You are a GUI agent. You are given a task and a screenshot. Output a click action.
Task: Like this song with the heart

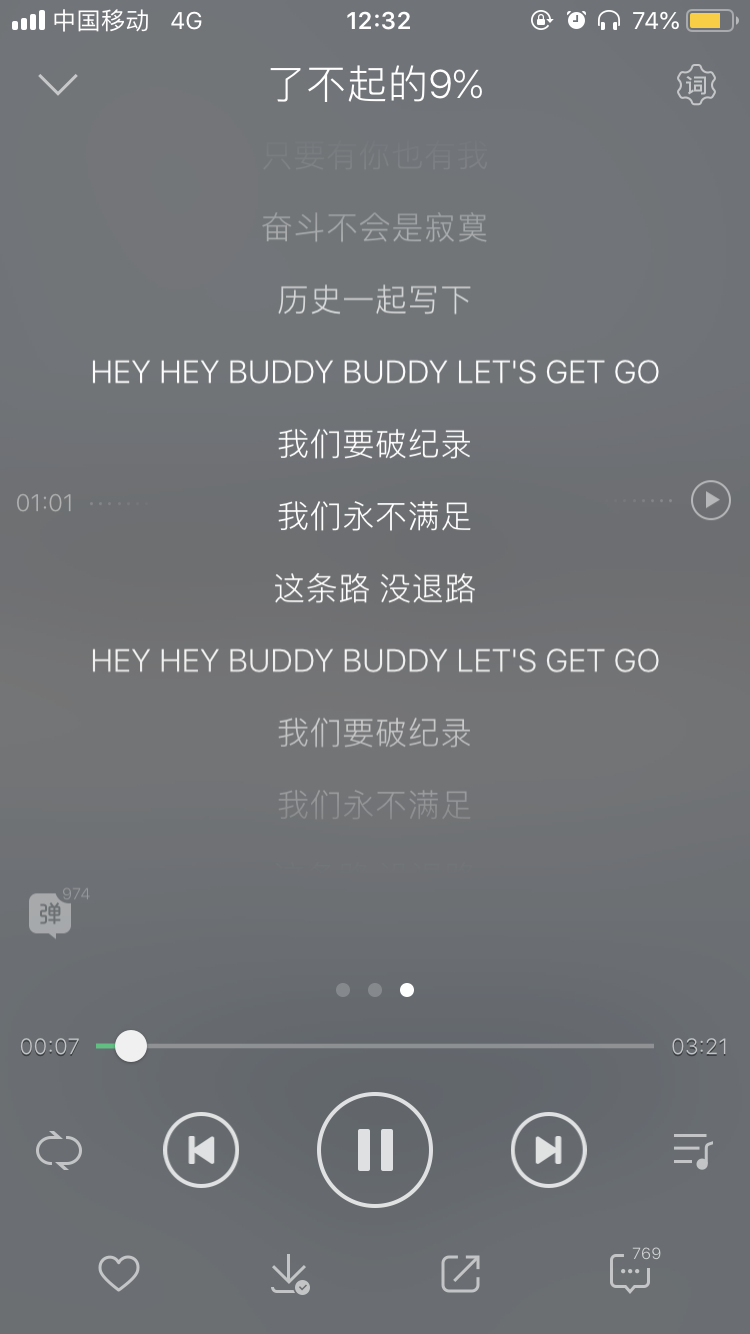(118, 1273)
